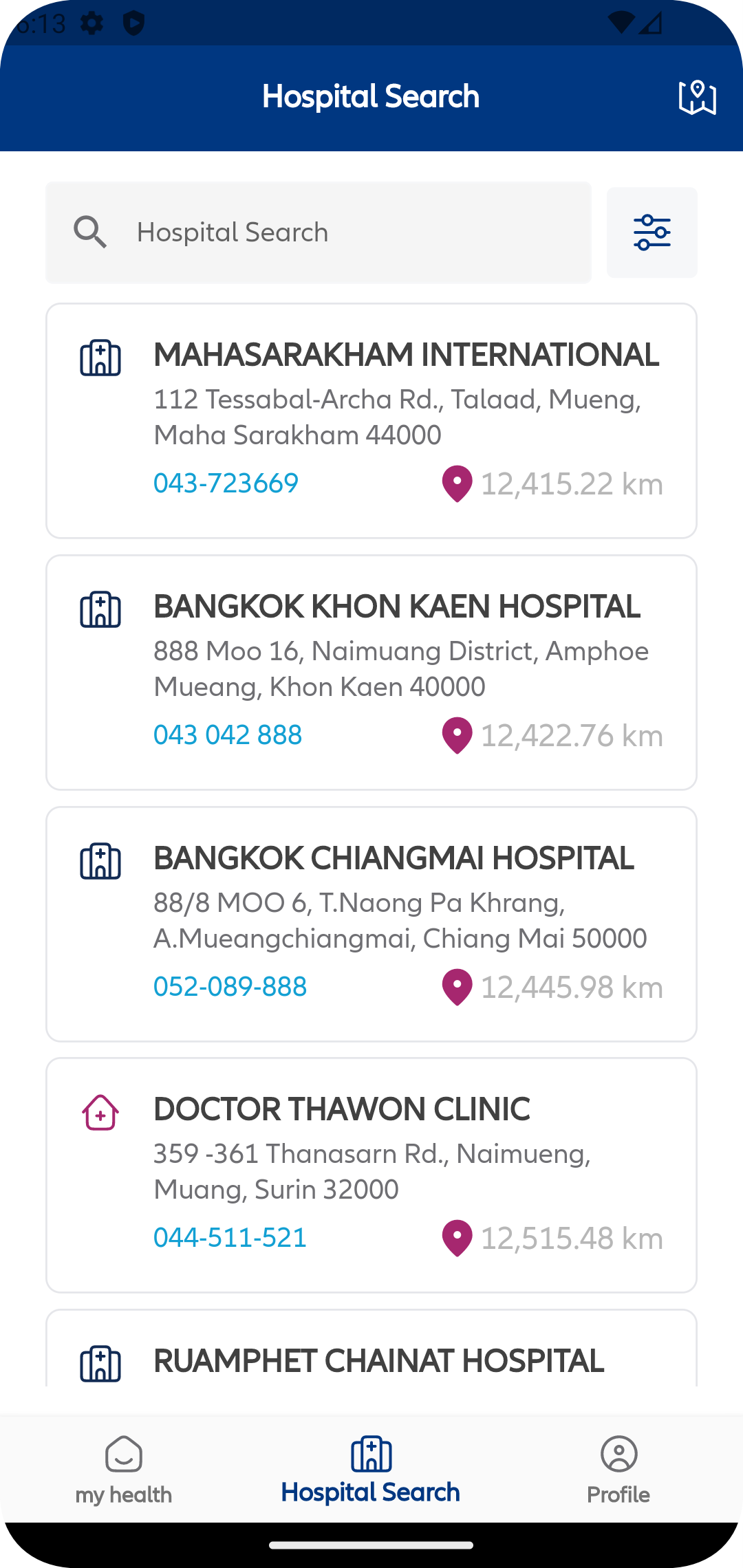Tap the Hospital Search input field
743x1568 pixels.
pyautogui.click(x=319, y=232)
